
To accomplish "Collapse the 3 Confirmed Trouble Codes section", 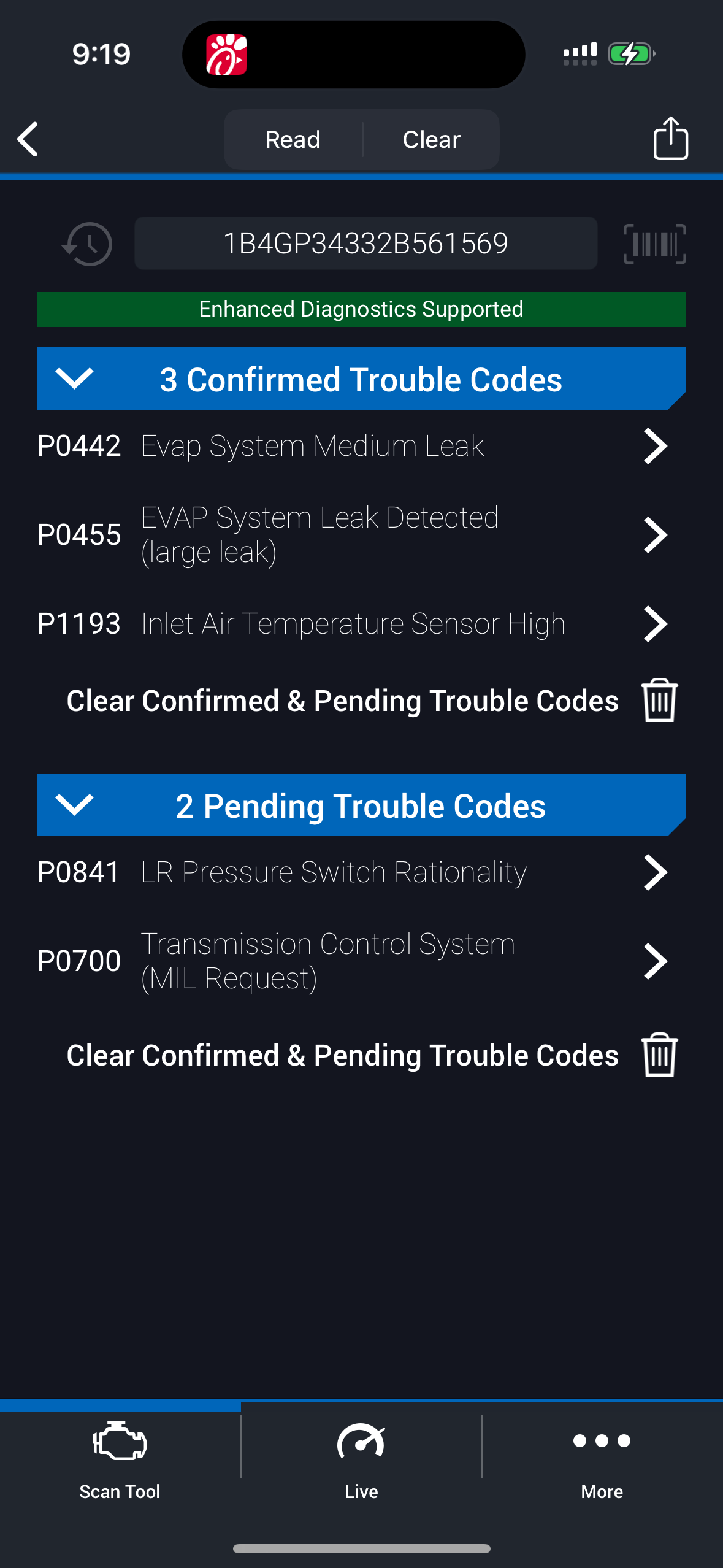I will 75,379.
